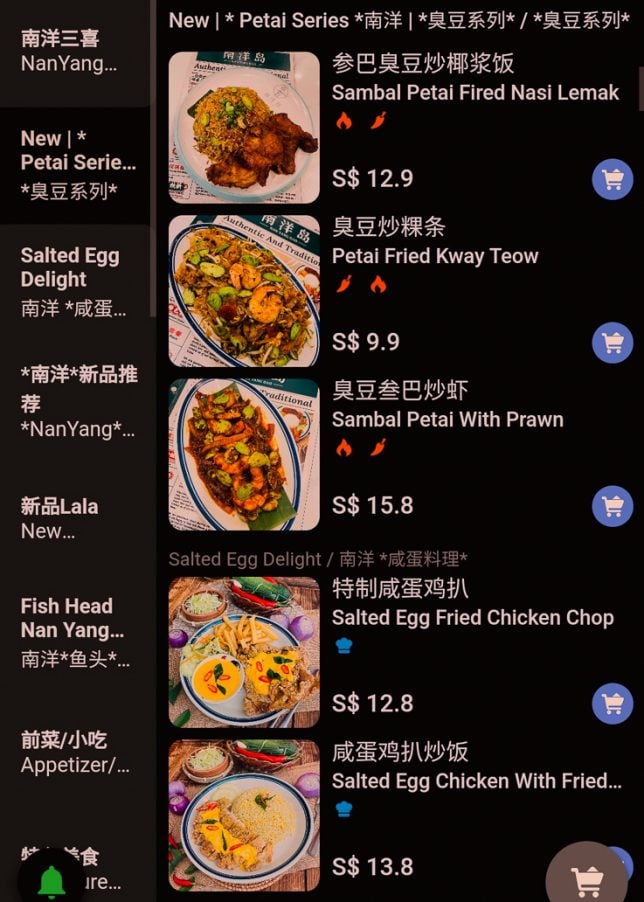
Task: Add Sambal Petai Fired Nasi Lemak to cart
Action: [x=612, y=179]
